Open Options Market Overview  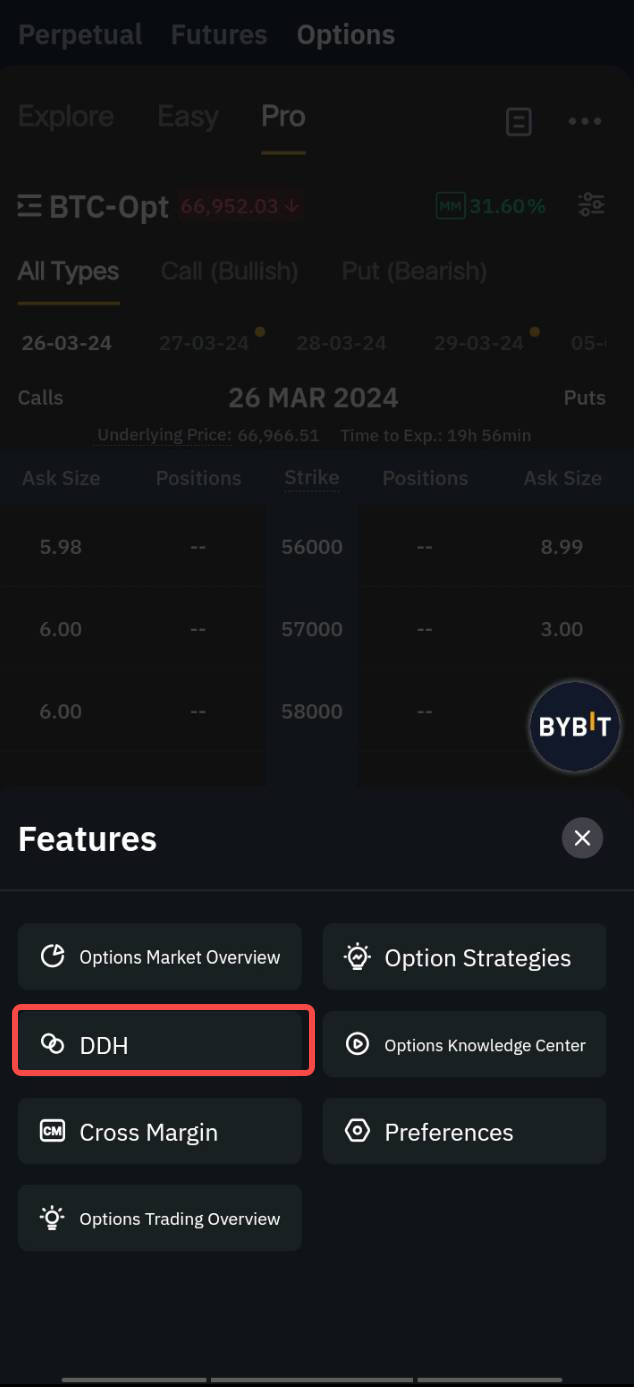pos(159,957)
